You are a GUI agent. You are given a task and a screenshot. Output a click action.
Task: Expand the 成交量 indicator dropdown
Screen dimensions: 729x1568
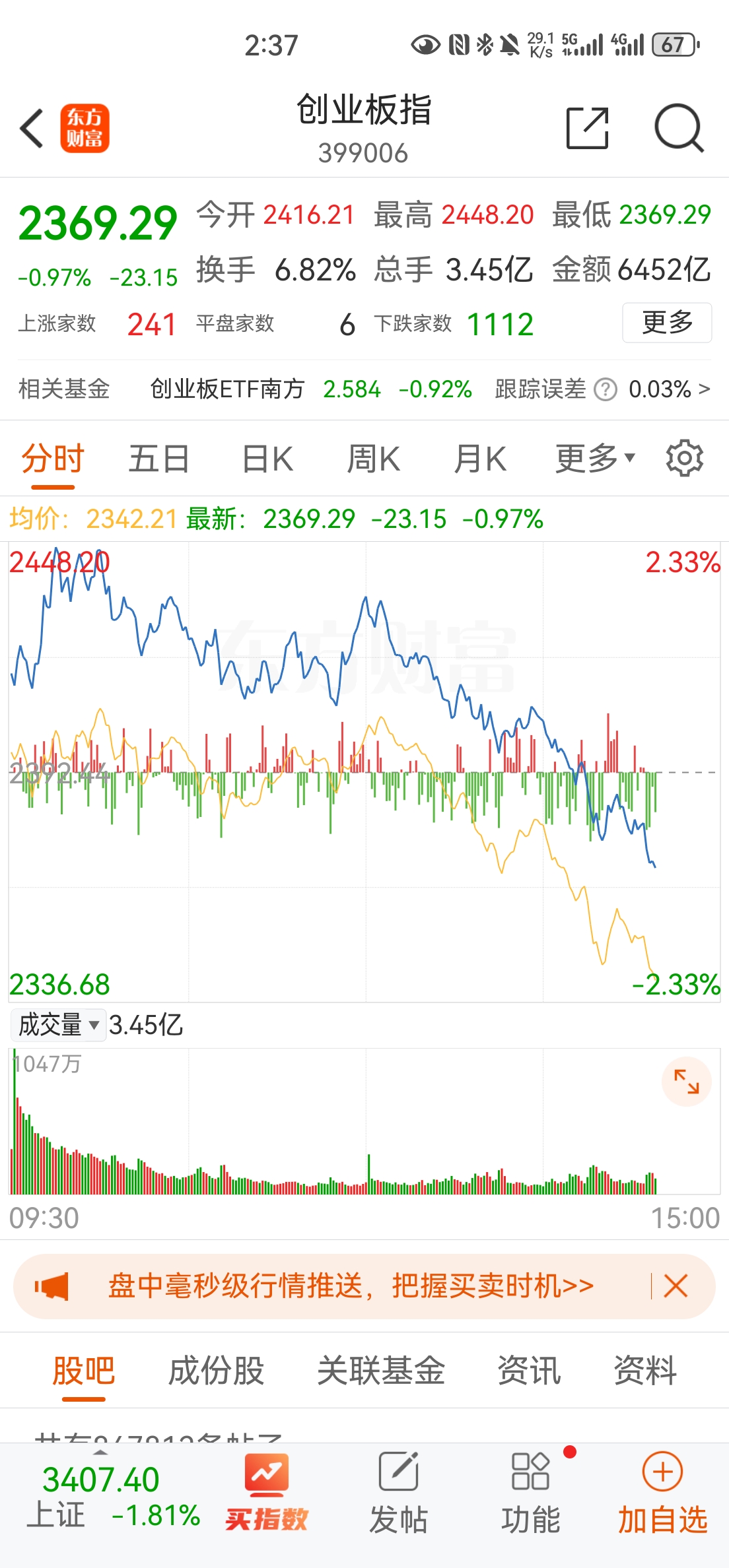tap(59, 1025)
